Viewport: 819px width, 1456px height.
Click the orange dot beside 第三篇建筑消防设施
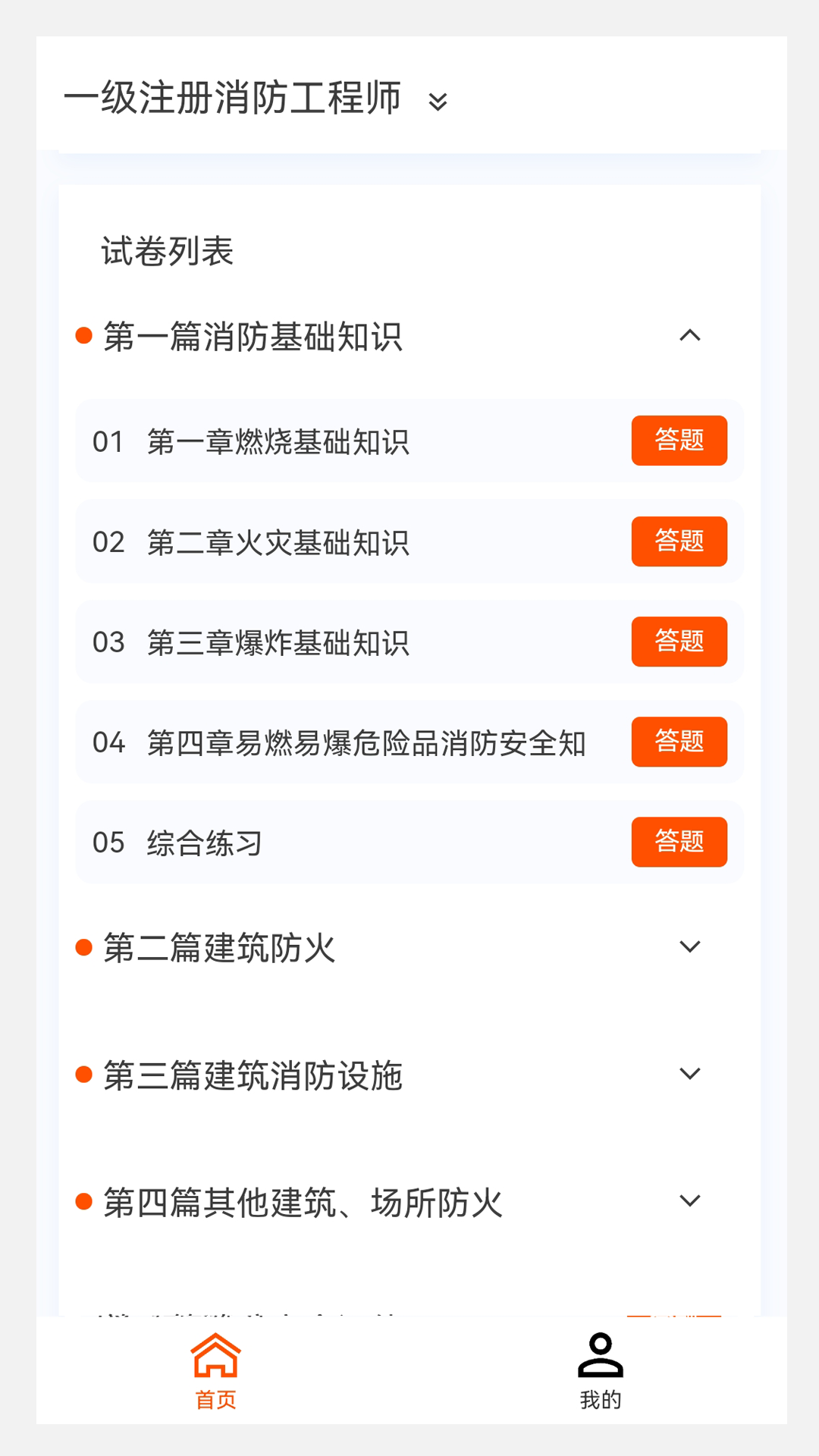83,1074
